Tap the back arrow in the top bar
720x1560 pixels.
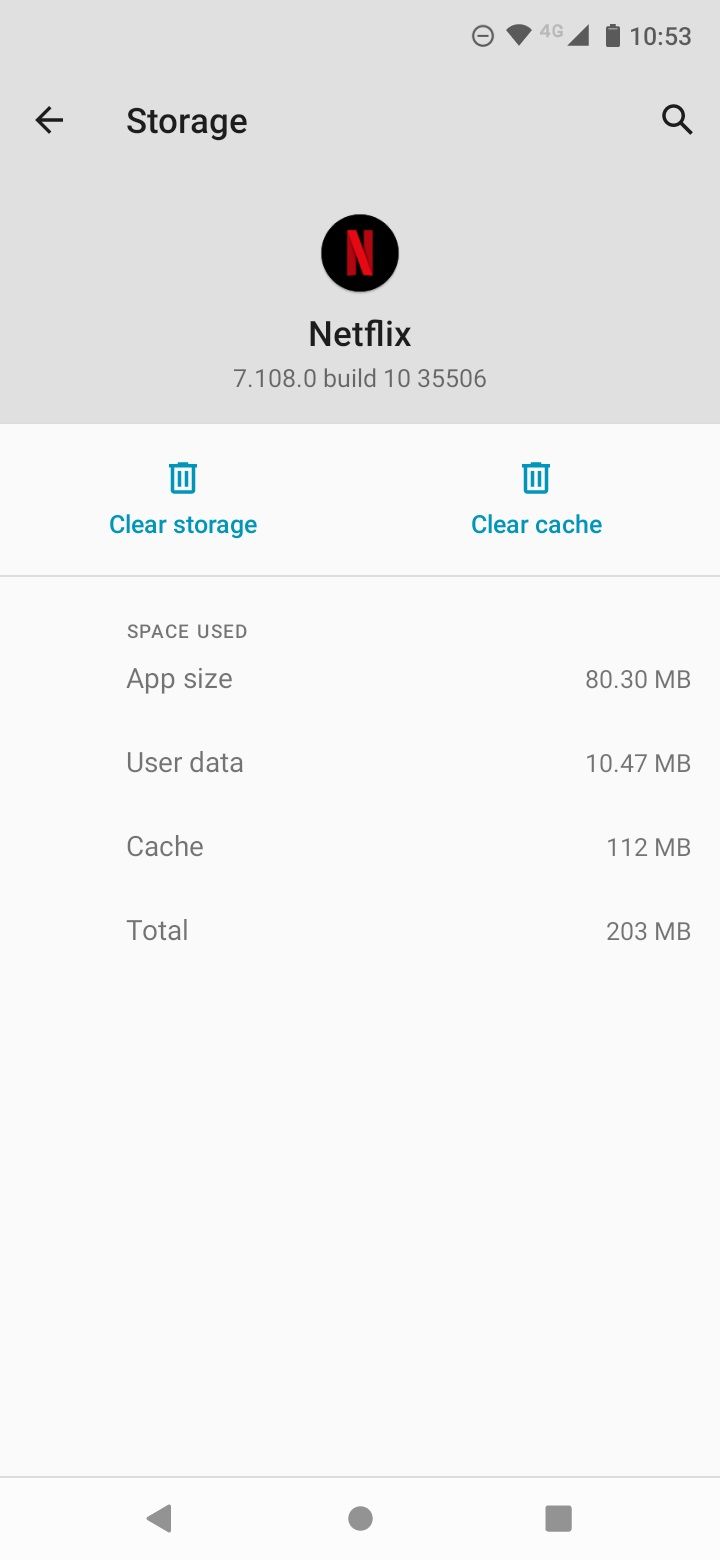[48, 120]
